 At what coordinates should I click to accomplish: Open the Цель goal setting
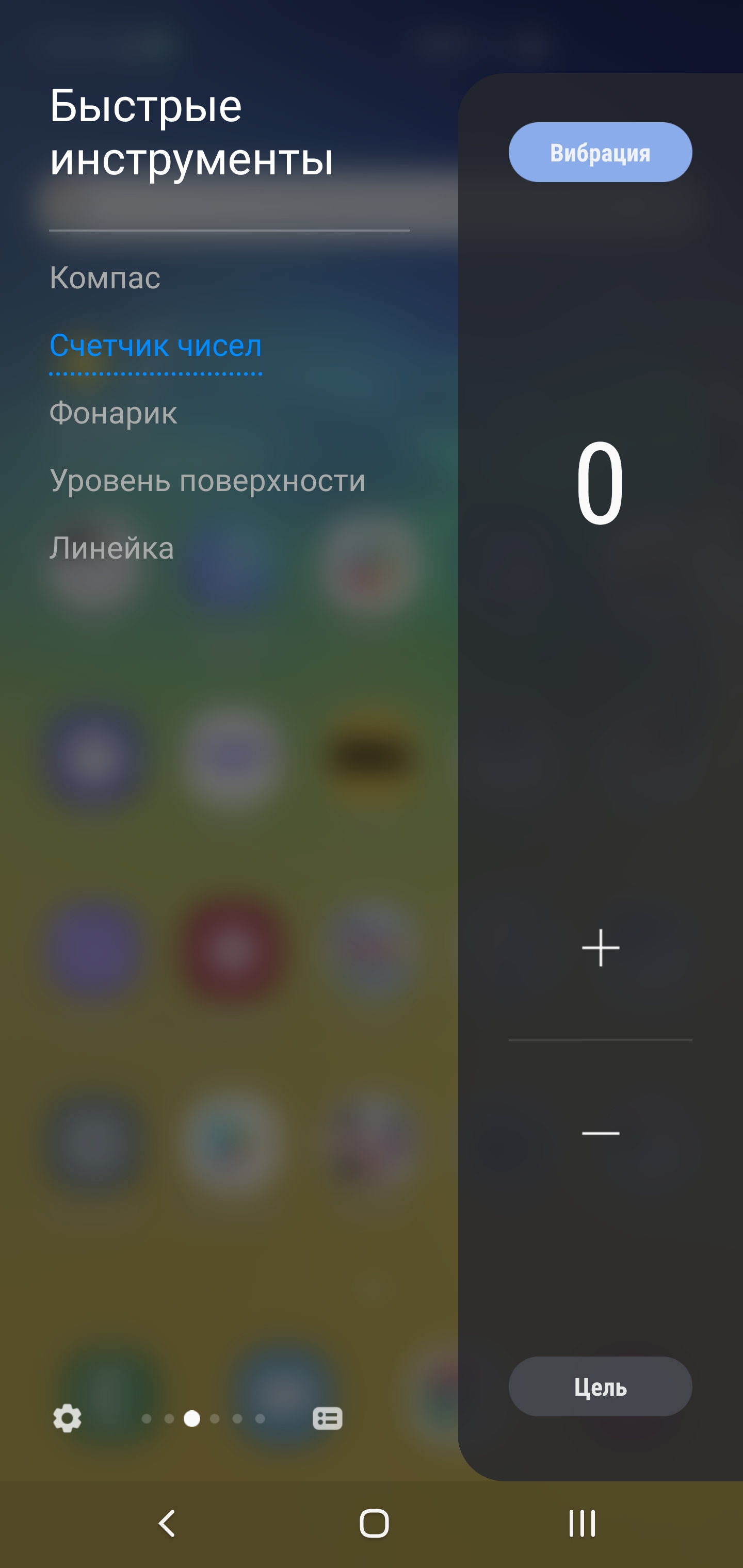click(600, 1386)
